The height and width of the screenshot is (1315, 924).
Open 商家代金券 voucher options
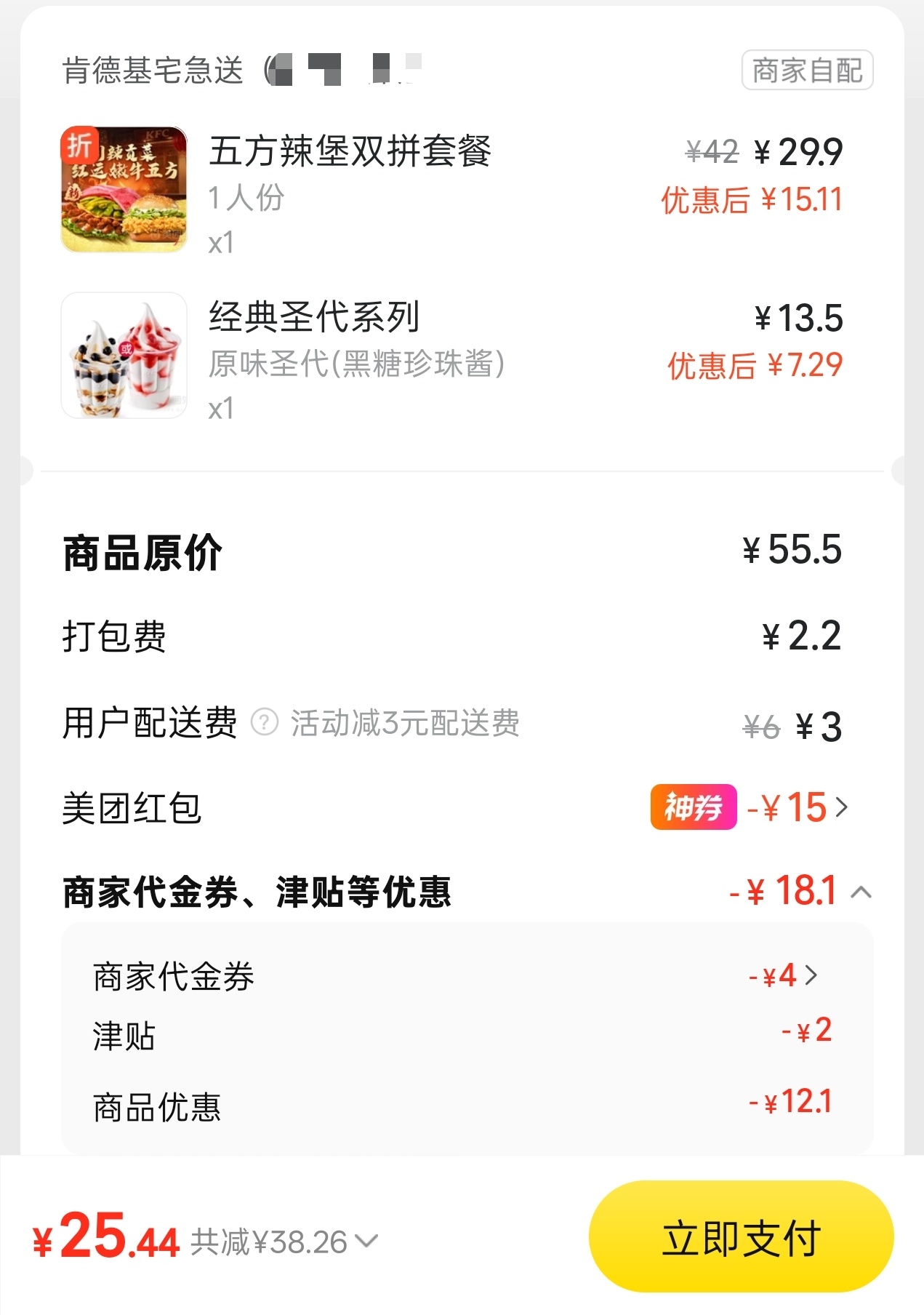tap(811, 975)
